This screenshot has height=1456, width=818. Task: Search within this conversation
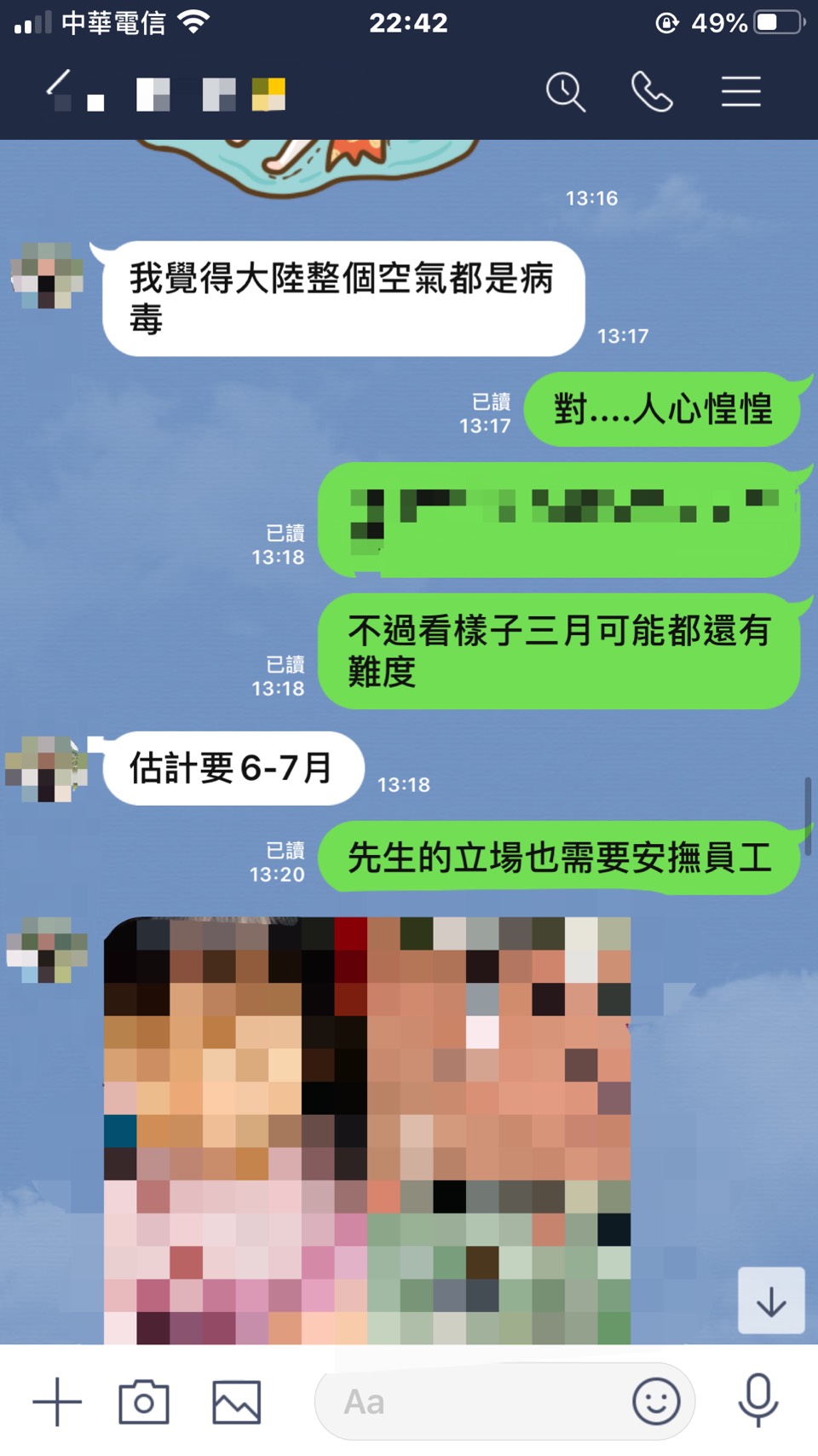565,91
